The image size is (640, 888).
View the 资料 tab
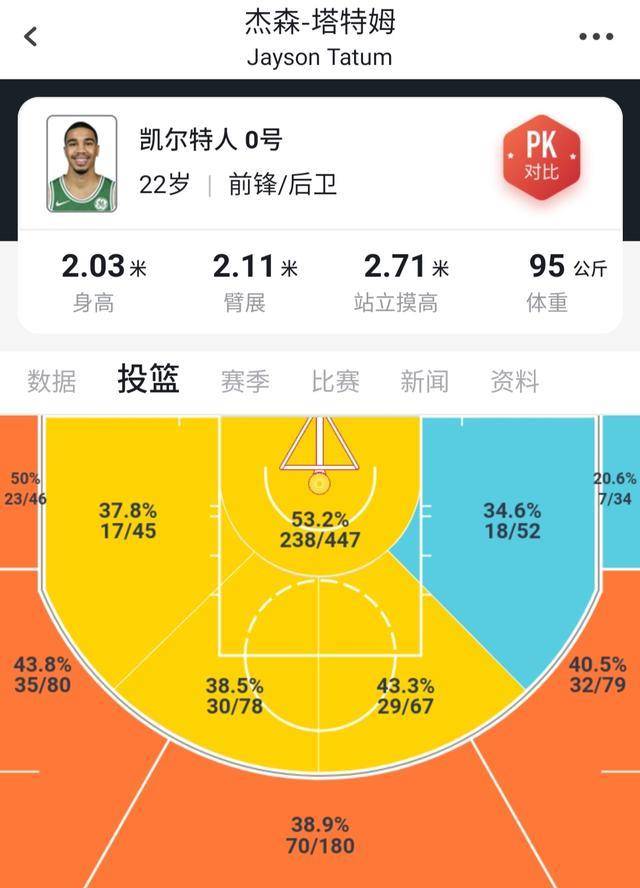tap(515, 381)
